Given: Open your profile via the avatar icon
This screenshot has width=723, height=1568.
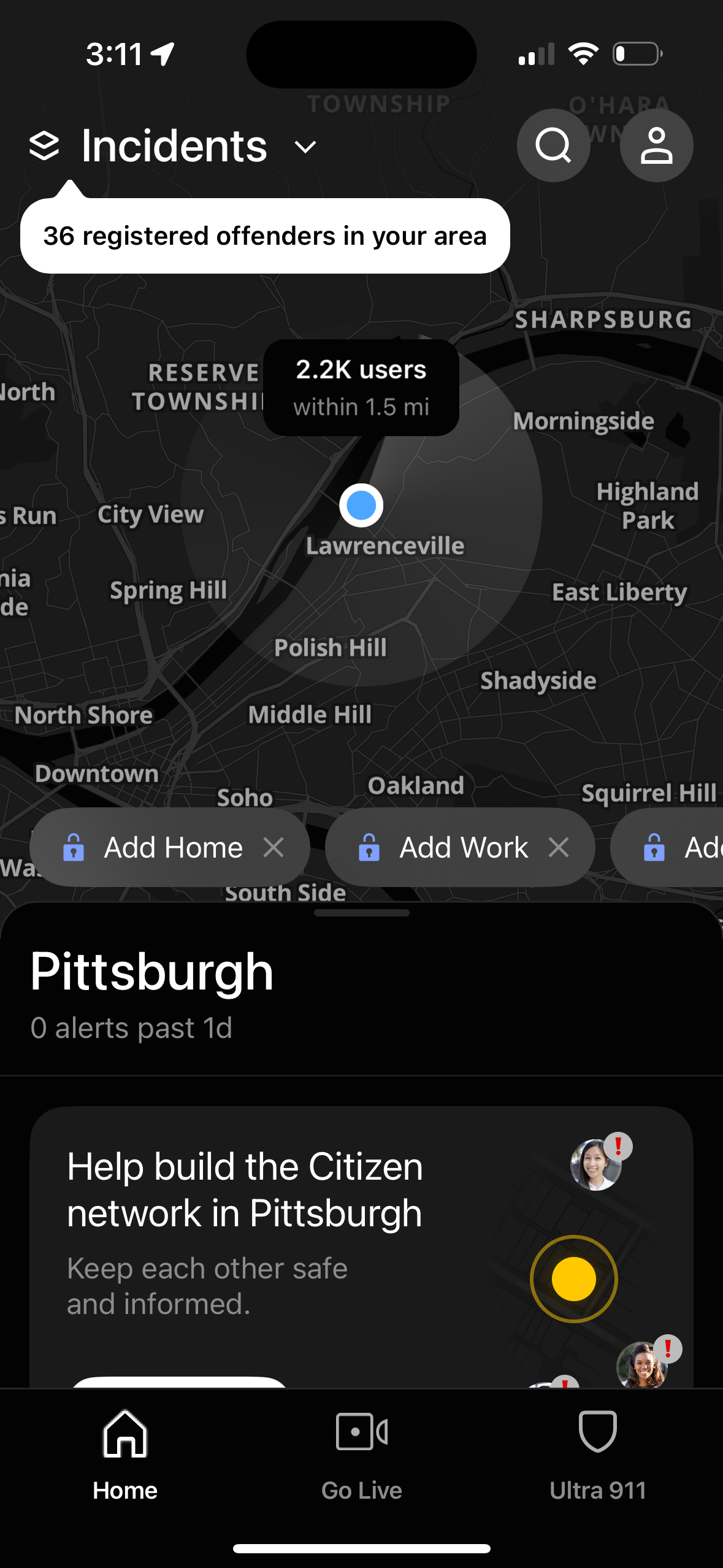Looking at the screenshot, I should click(x=656, y=145).
